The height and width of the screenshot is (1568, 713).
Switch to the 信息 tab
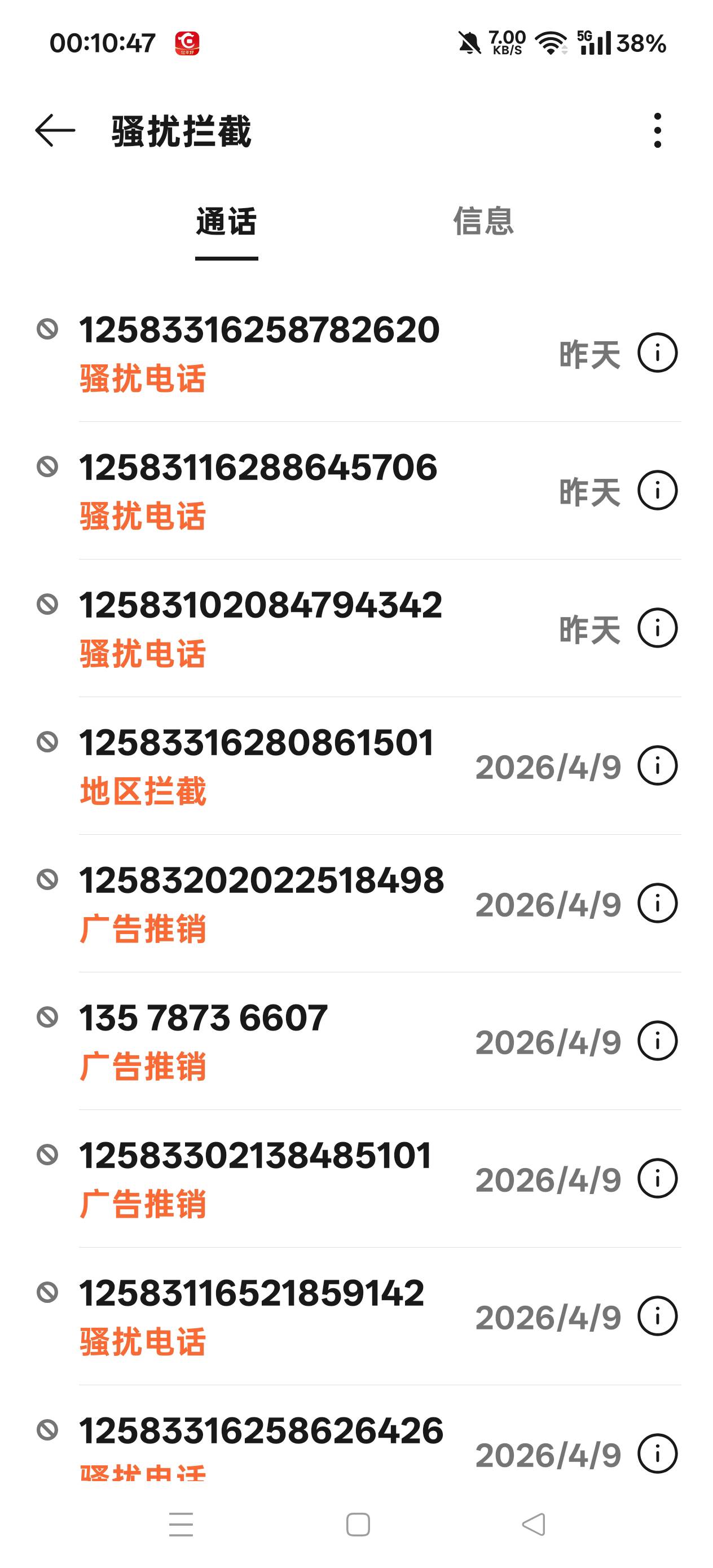point(483,222)
